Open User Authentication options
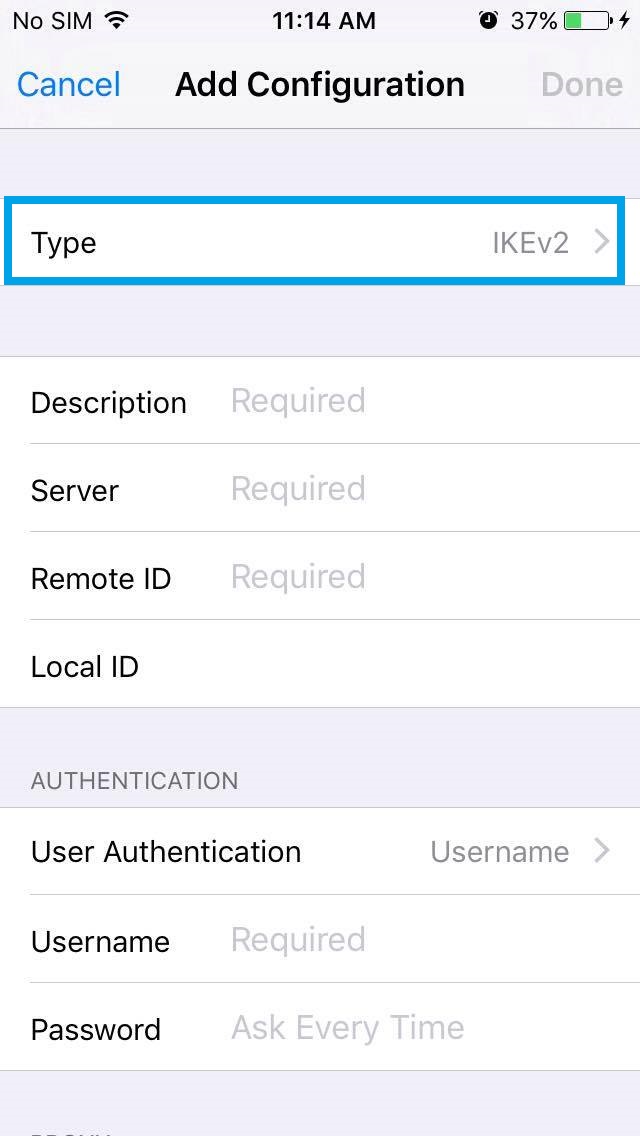 click(x=320, y=851)
